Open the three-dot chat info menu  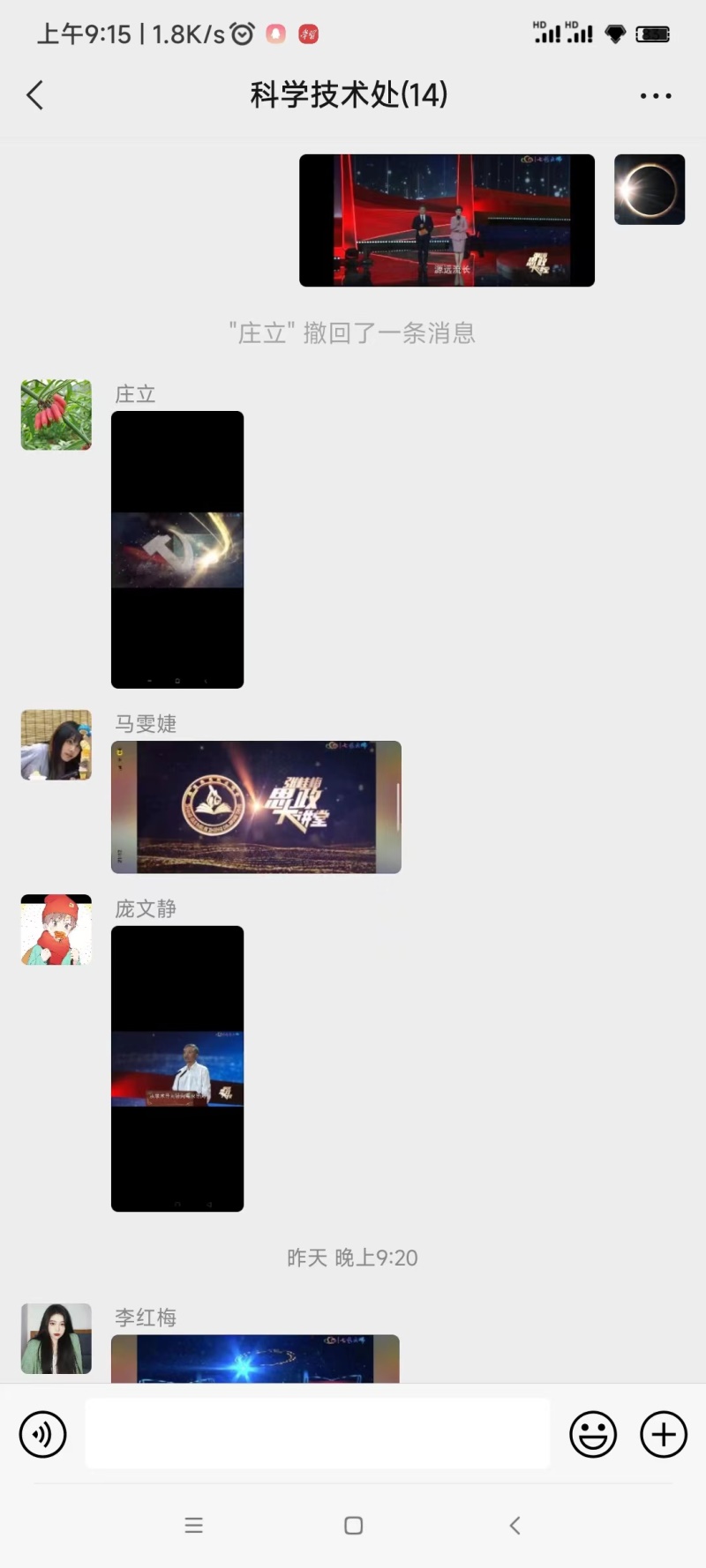656,95
